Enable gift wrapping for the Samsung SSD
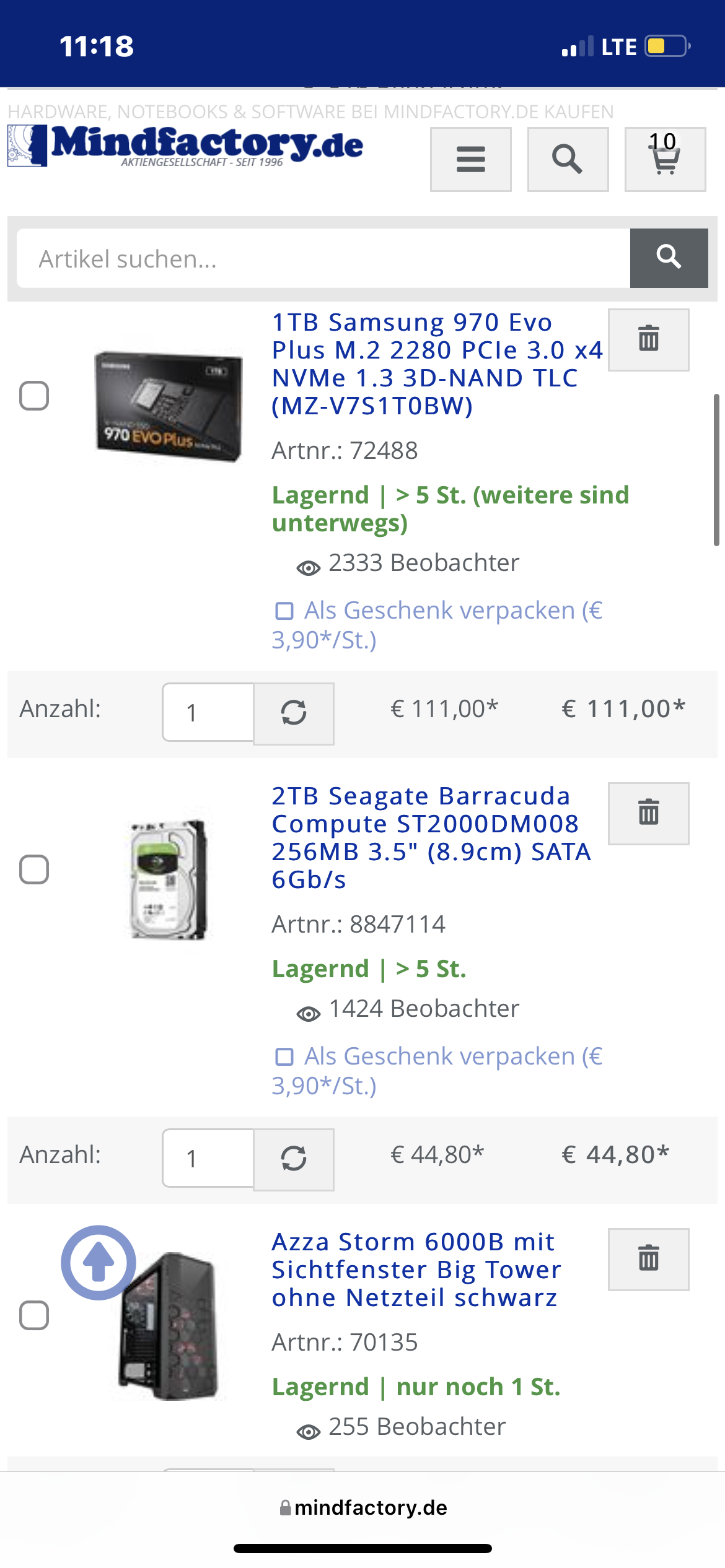 [x=284, y=611]
